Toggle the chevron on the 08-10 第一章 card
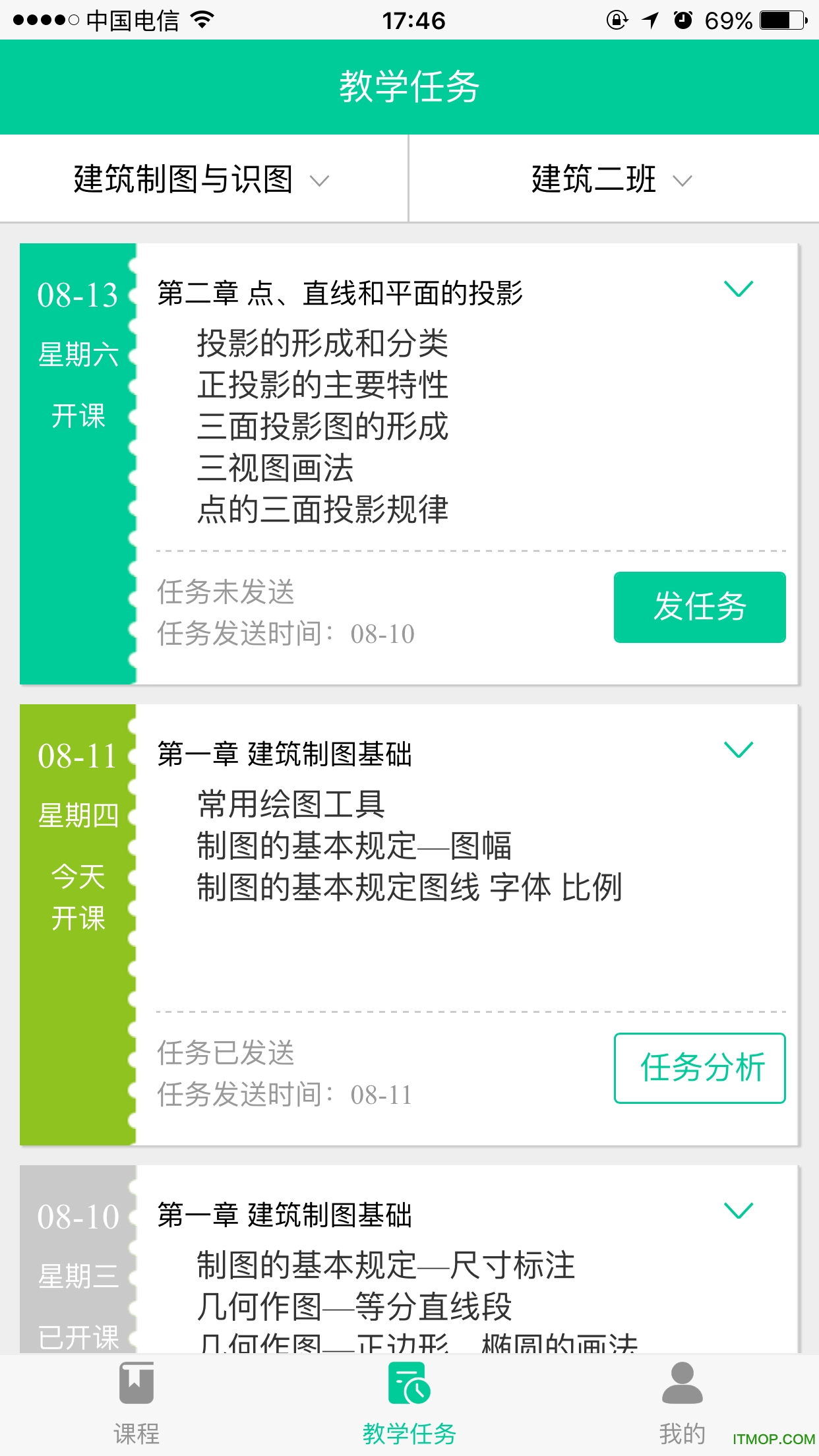 (x=738, y=1211)
